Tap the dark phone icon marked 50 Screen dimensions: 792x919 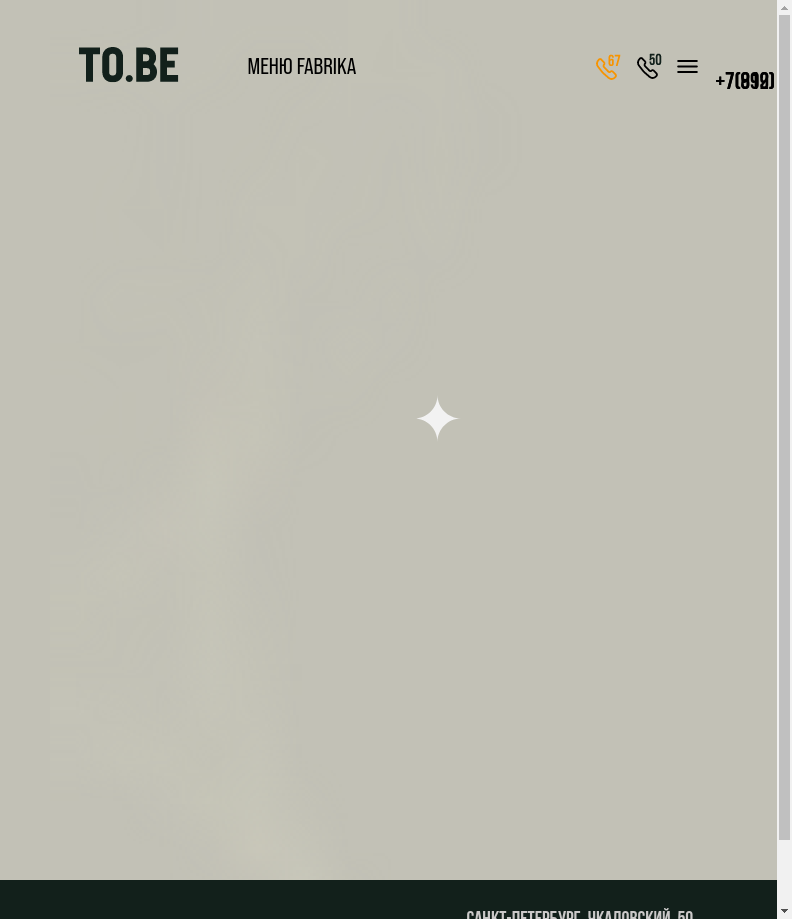(x=649, y=67)
